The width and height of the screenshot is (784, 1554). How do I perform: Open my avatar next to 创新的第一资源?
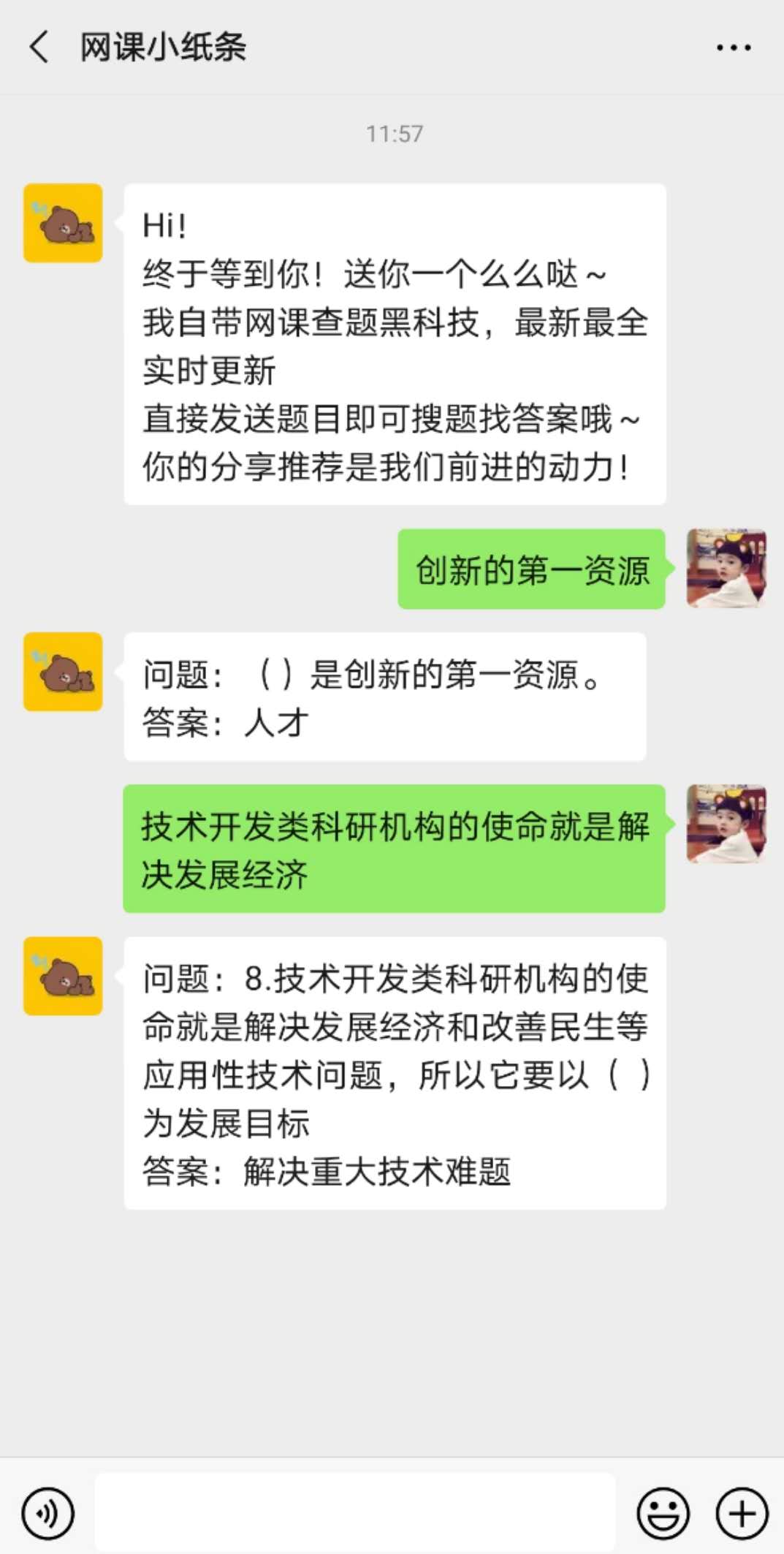pos(726,569)
